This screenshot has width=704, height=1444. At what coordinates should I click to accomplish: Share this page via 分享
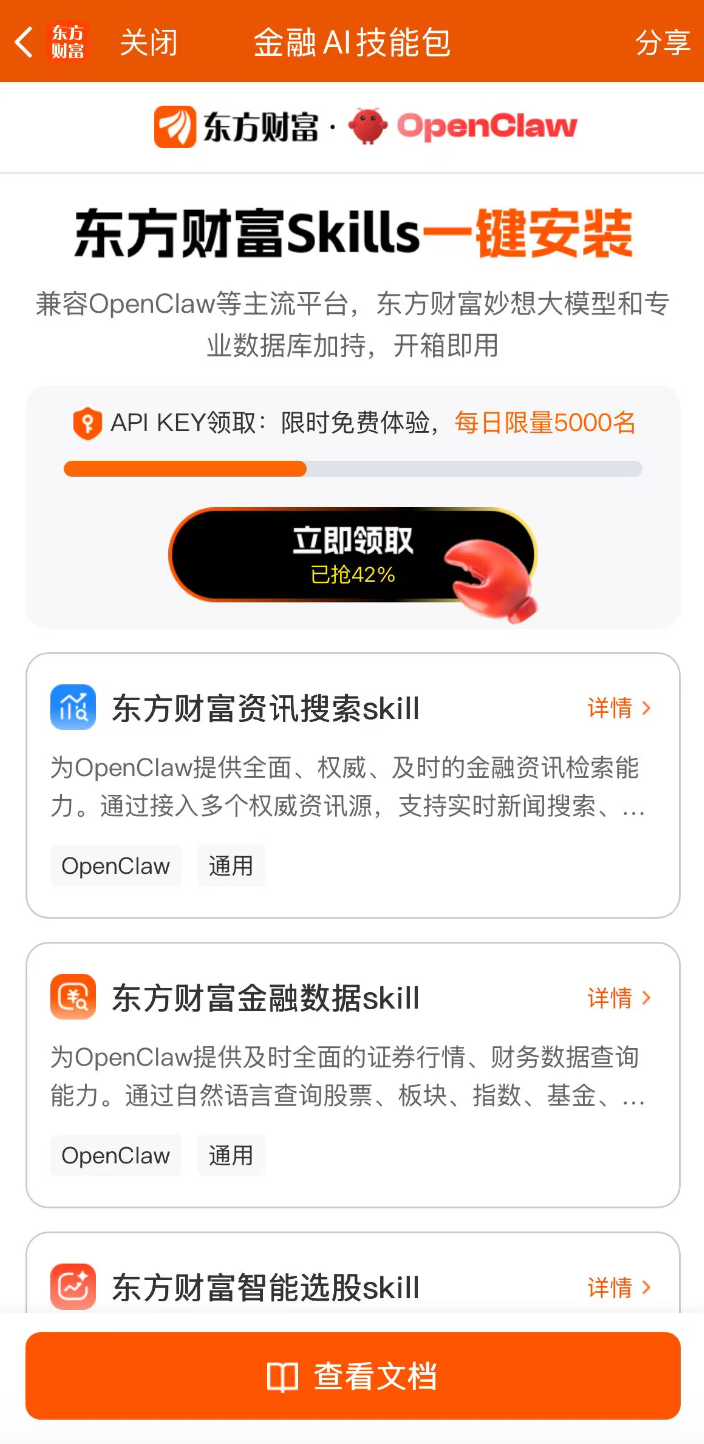[663, 43]
